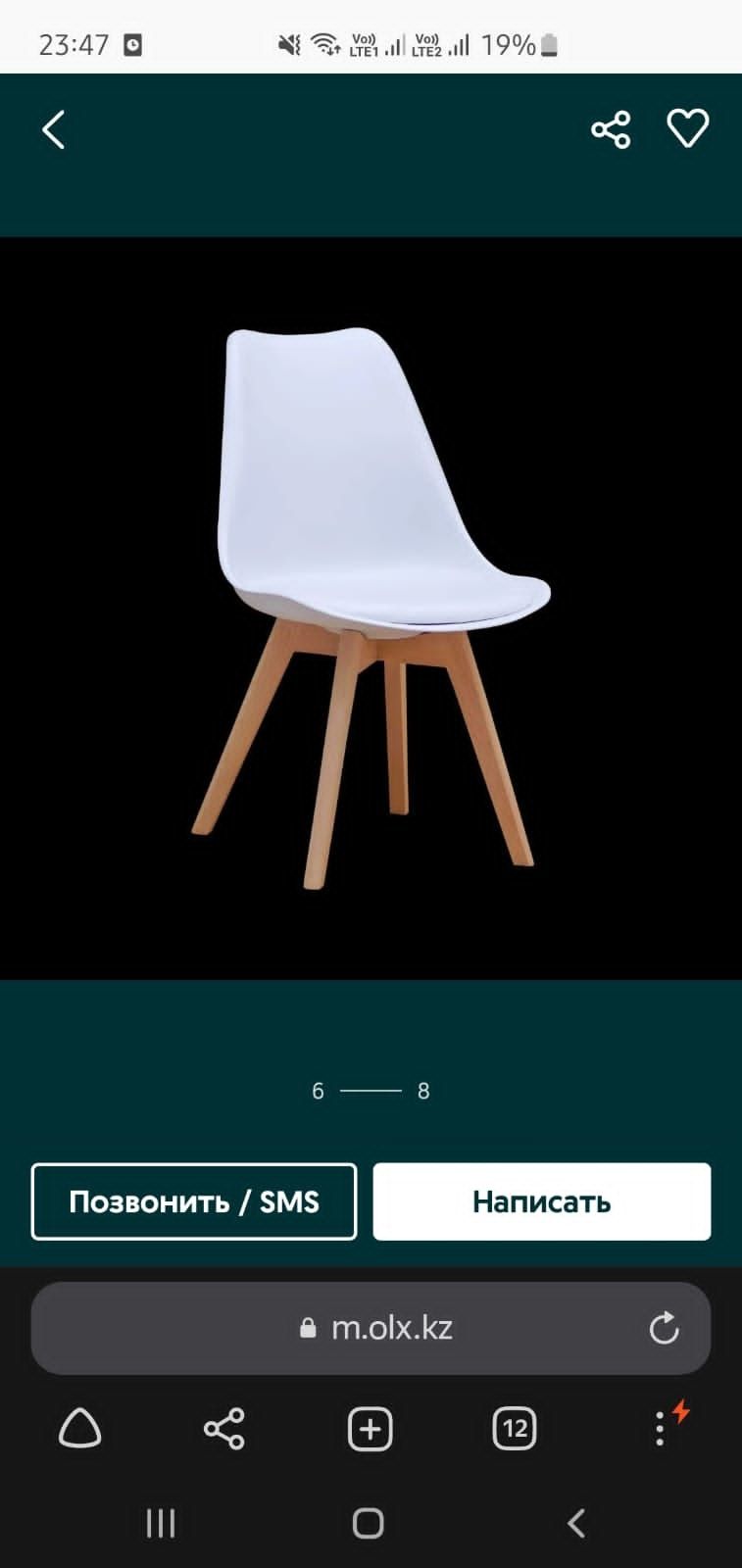Viewport: 742px width, 1568px height.
Task: Open a new browser tab
Action: (370, 1429)
